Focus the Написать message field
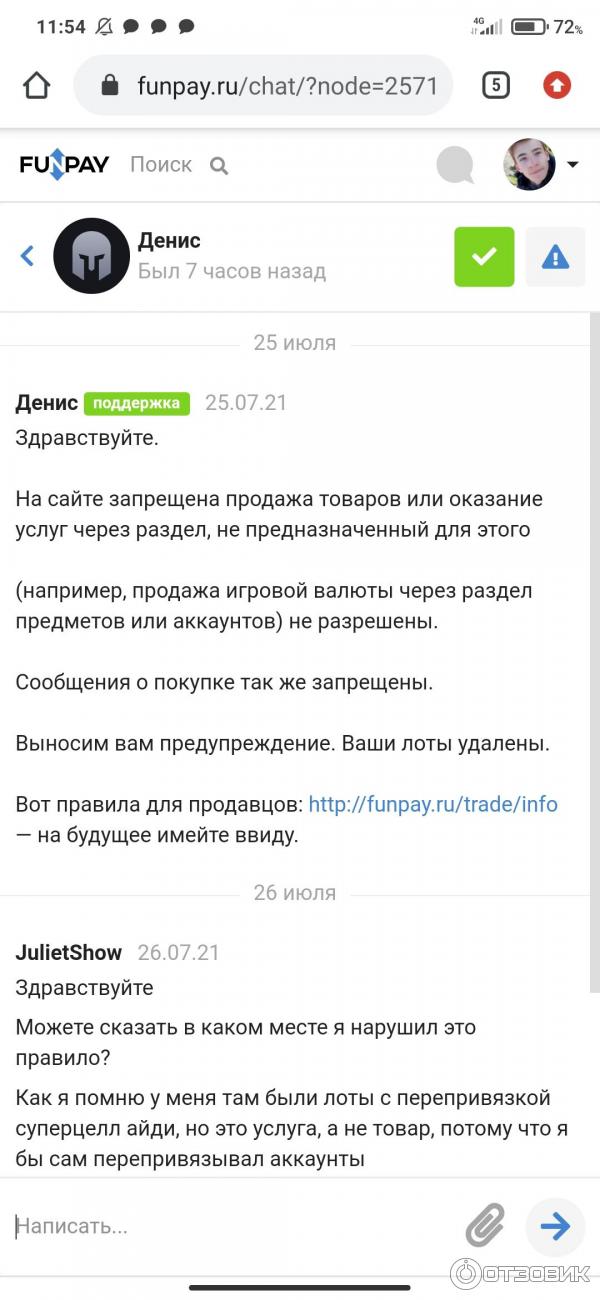 230,1226
